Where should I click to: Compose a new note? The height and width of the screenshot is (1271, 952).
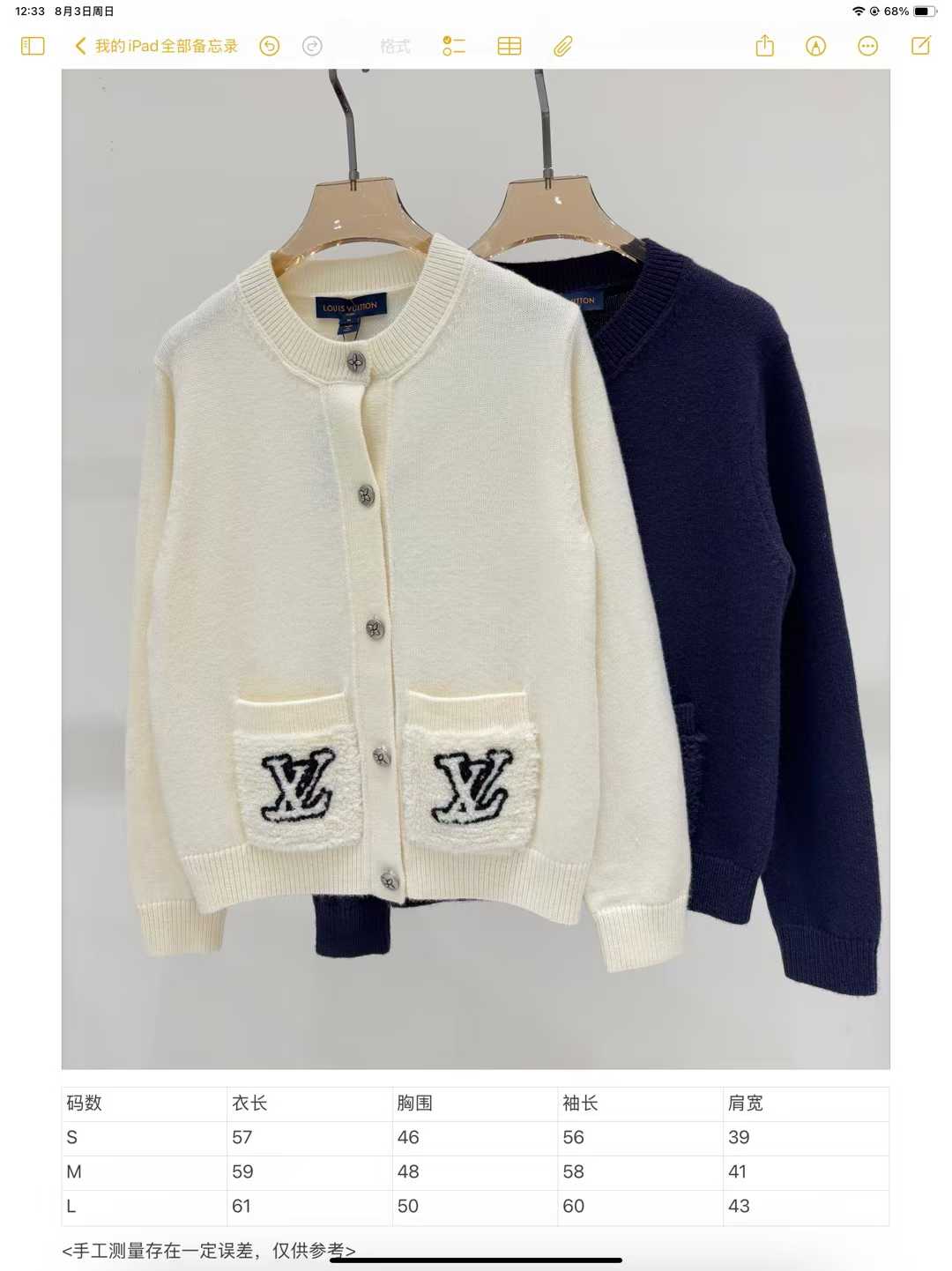click(921, 46)
